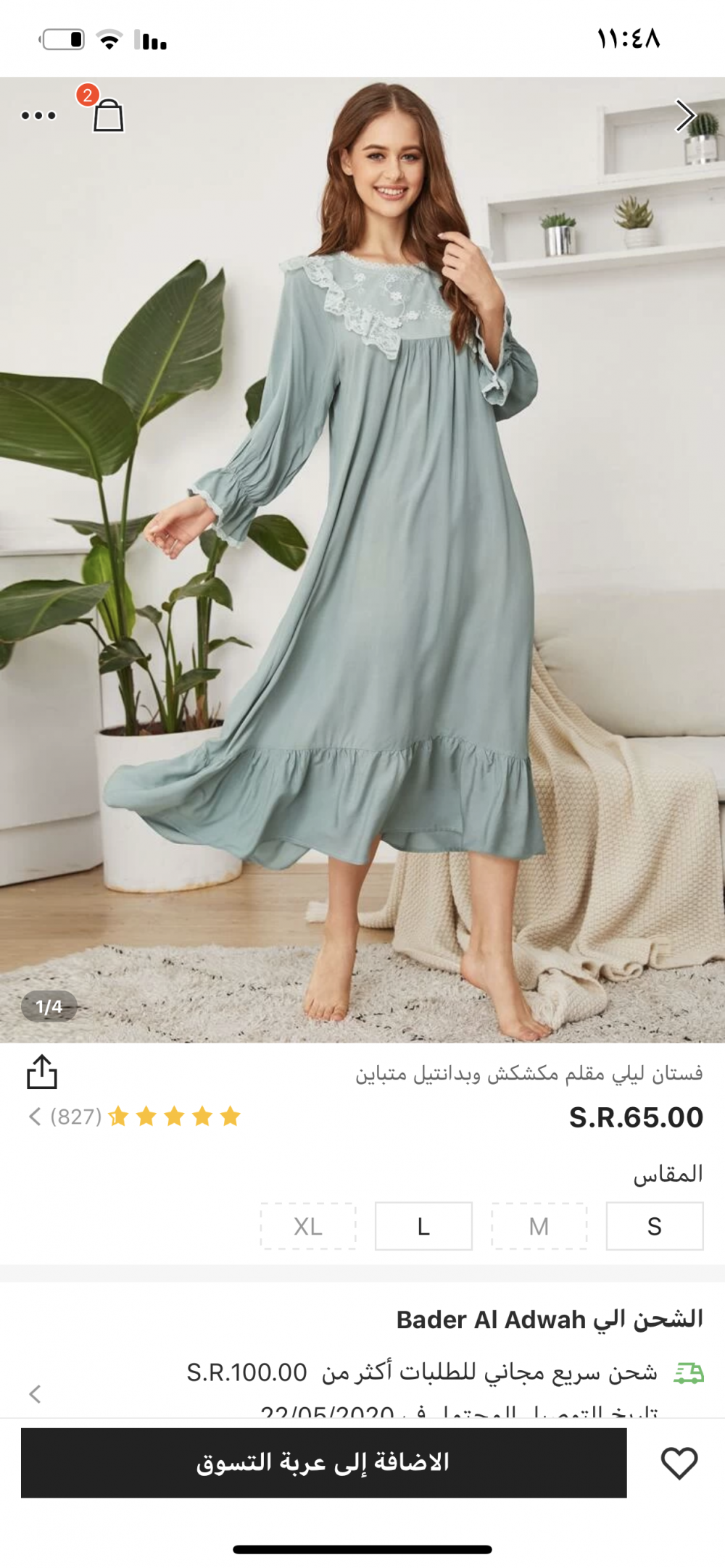Choose size M
Screen dimensions: 725x1568
pos(539,1226)
